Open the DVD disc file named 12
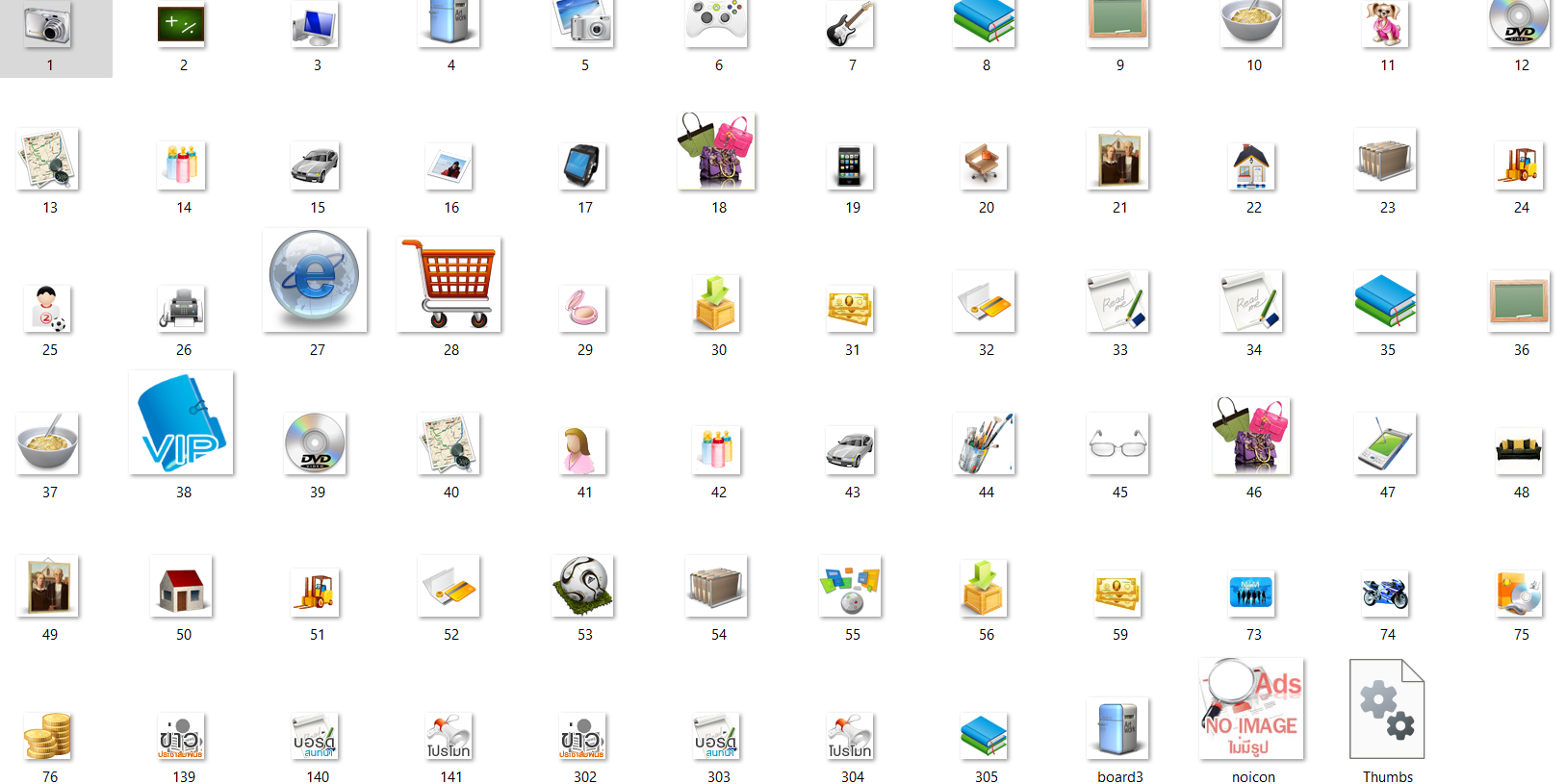The height and width of the screenshot is (784, 1566). coord(1520,23)
